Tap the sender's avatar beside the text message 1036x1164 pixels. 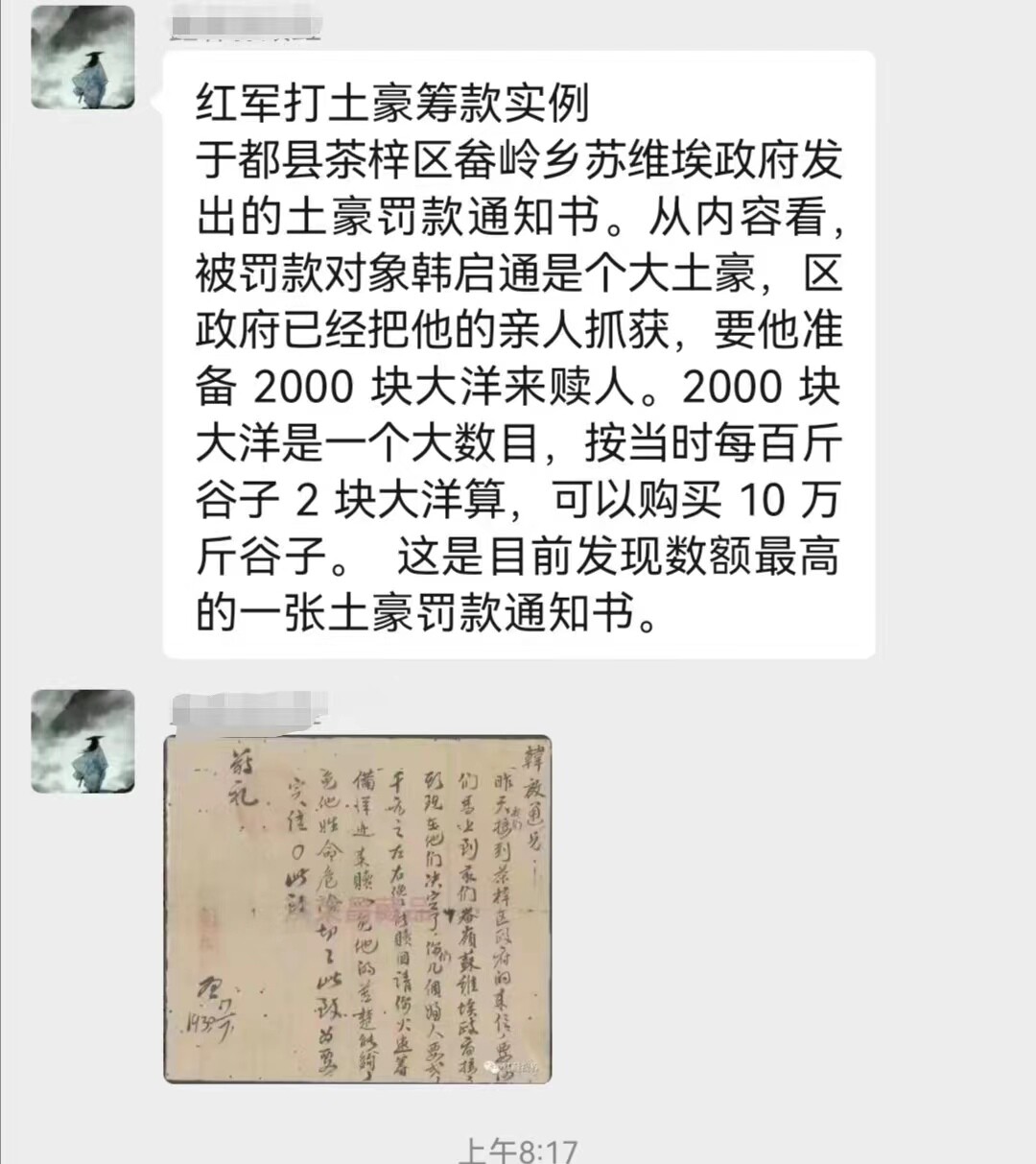pos(82,58)
